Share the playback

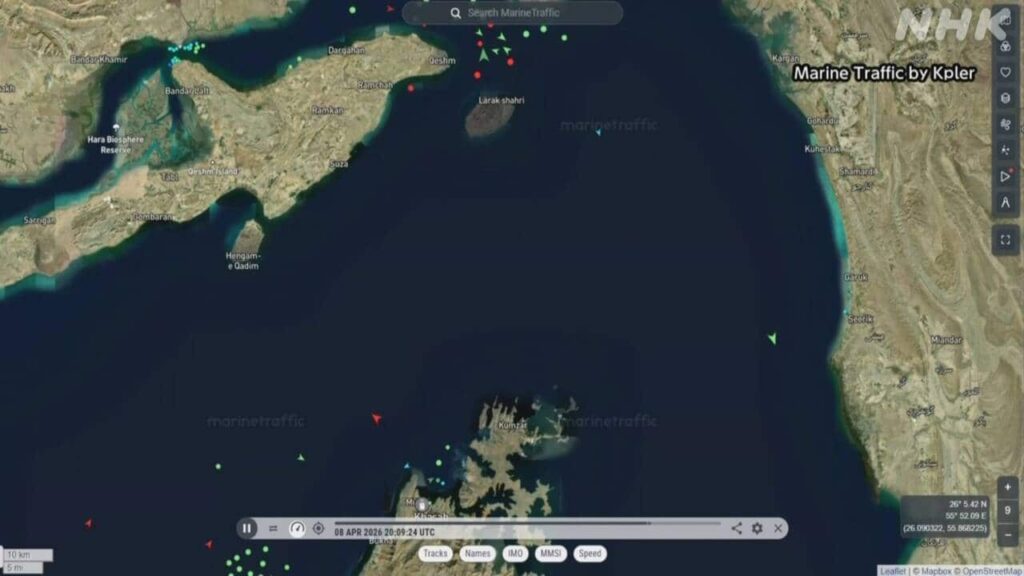736,528
